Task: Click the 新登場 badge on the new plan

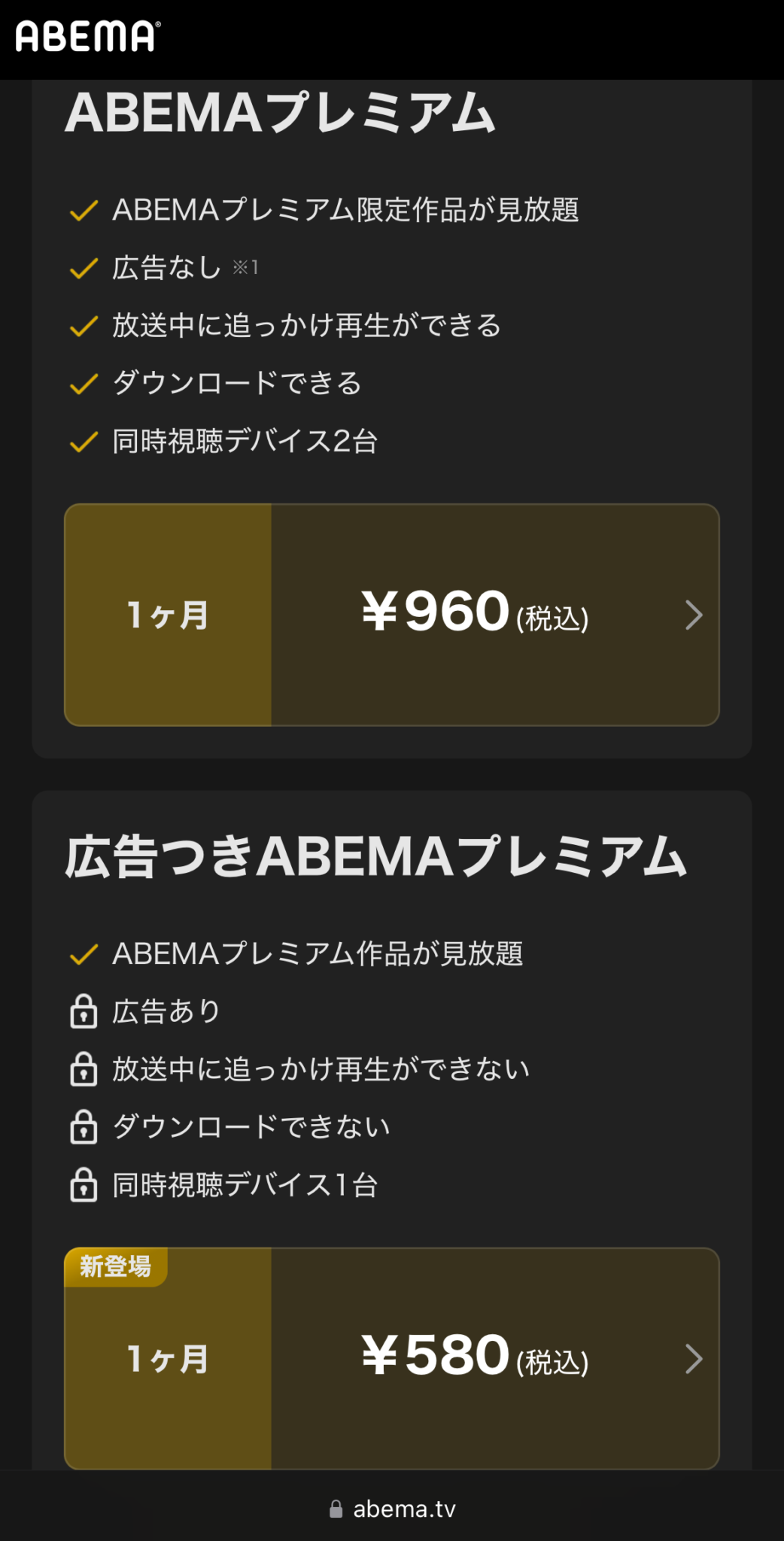Action: click(x=116, y=1268)
